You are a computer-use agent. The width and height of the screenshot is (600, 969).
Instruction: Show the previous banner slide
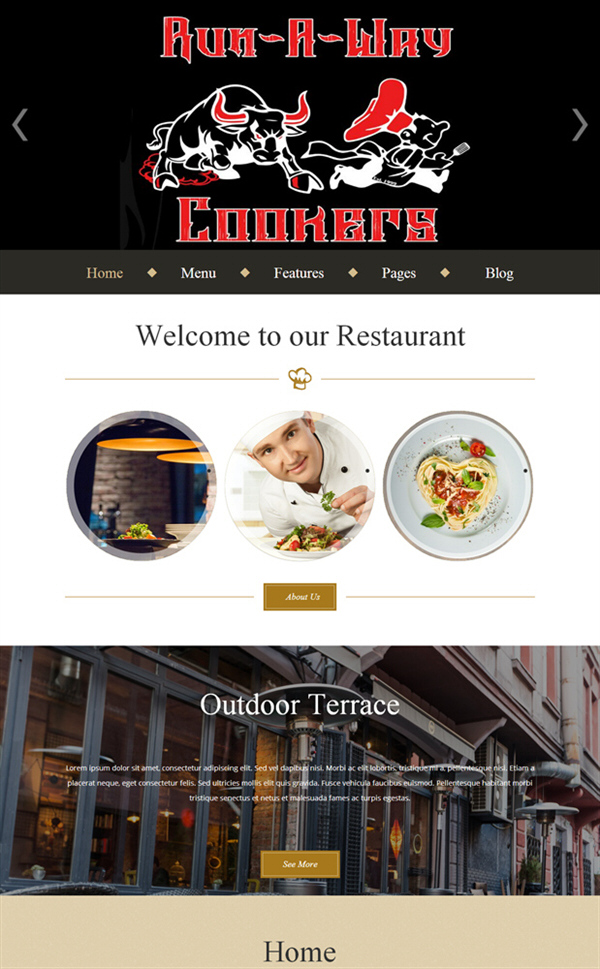(x=20, y=125)
